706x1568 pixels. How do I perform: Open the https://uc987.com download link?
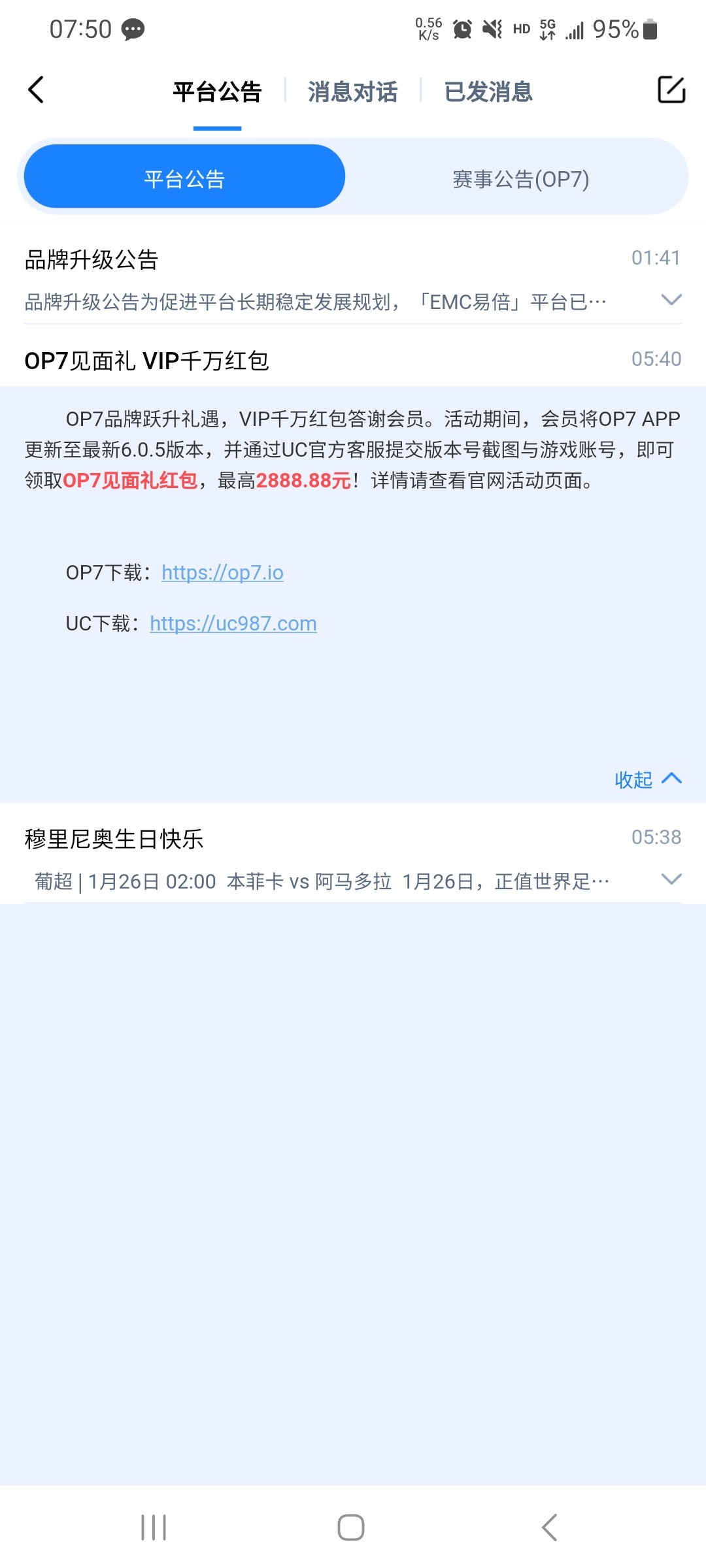pyautogui.click(x=233, y=624)
